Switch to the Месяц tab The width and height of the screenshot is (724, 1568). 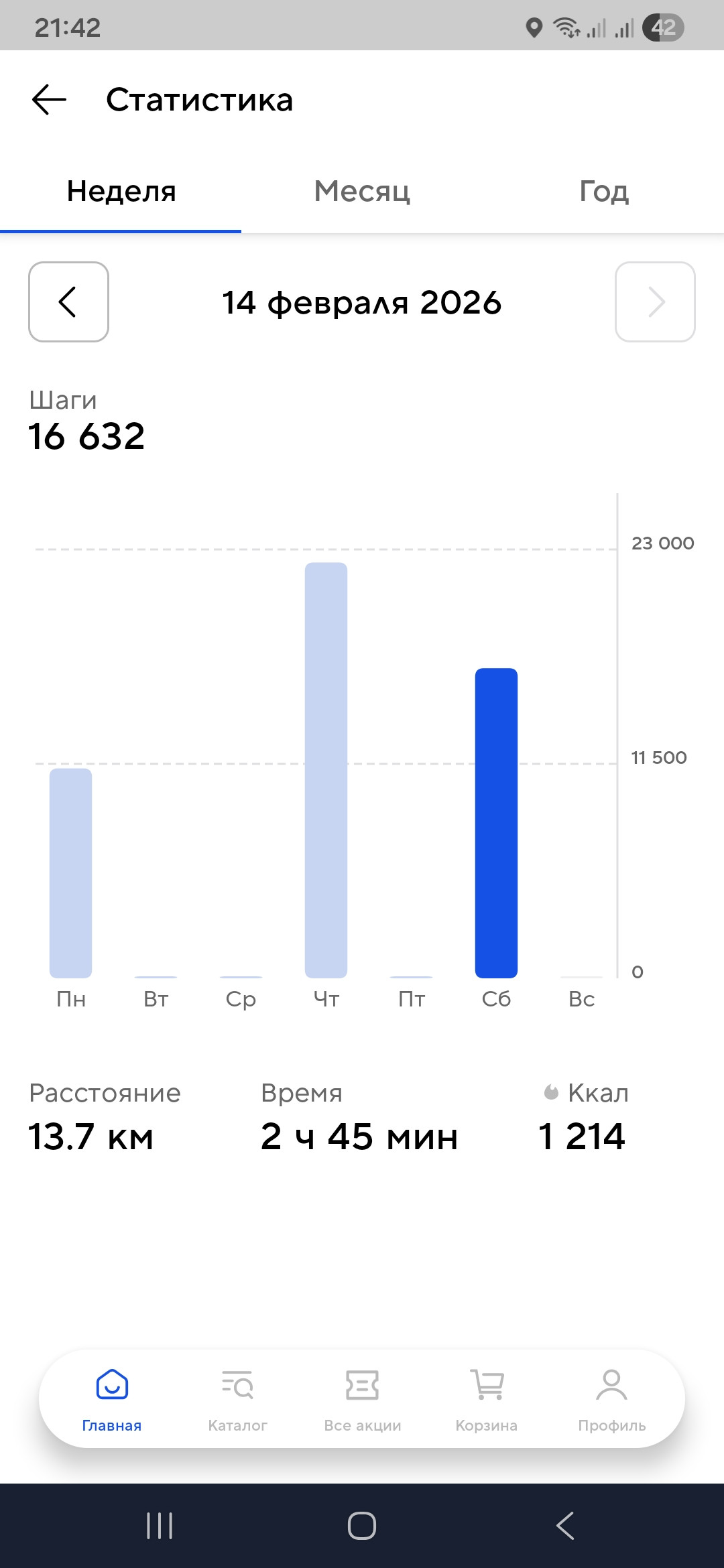coord(362,192)
